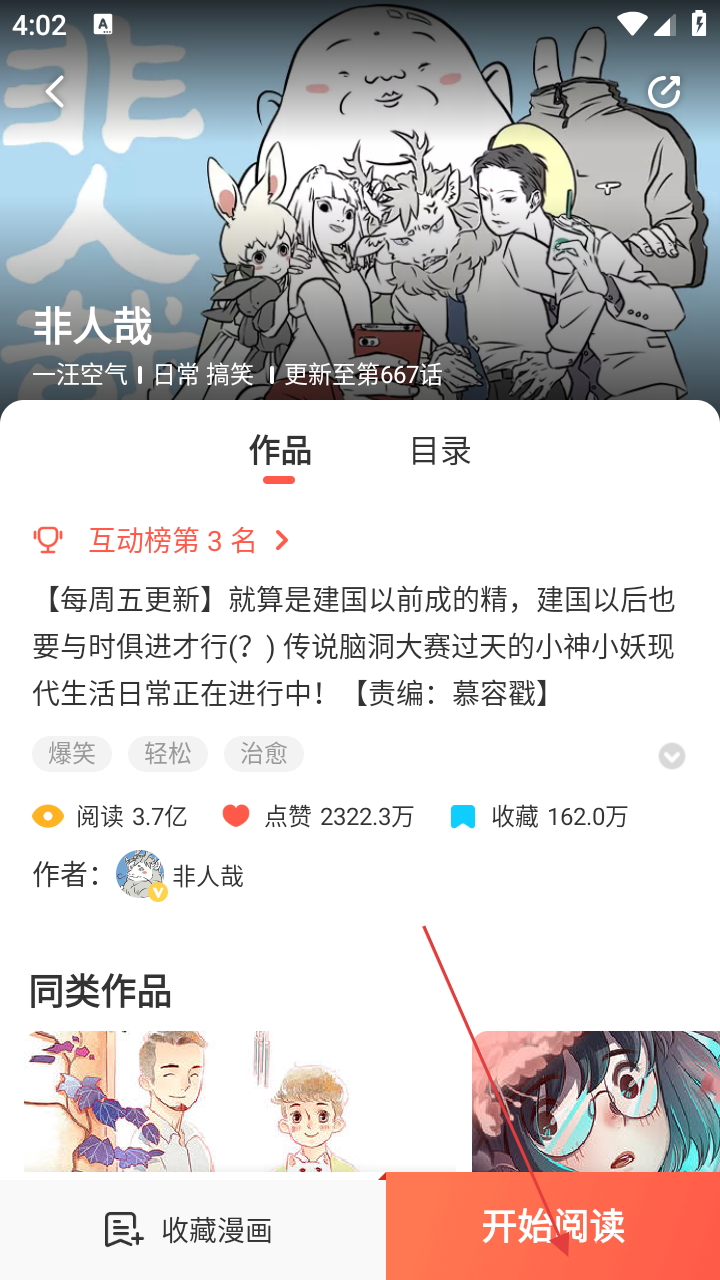The height and width of the screenshot is (1280, 720).
Task: Tap the 治愈 tag chip
Action: [264, 753]
